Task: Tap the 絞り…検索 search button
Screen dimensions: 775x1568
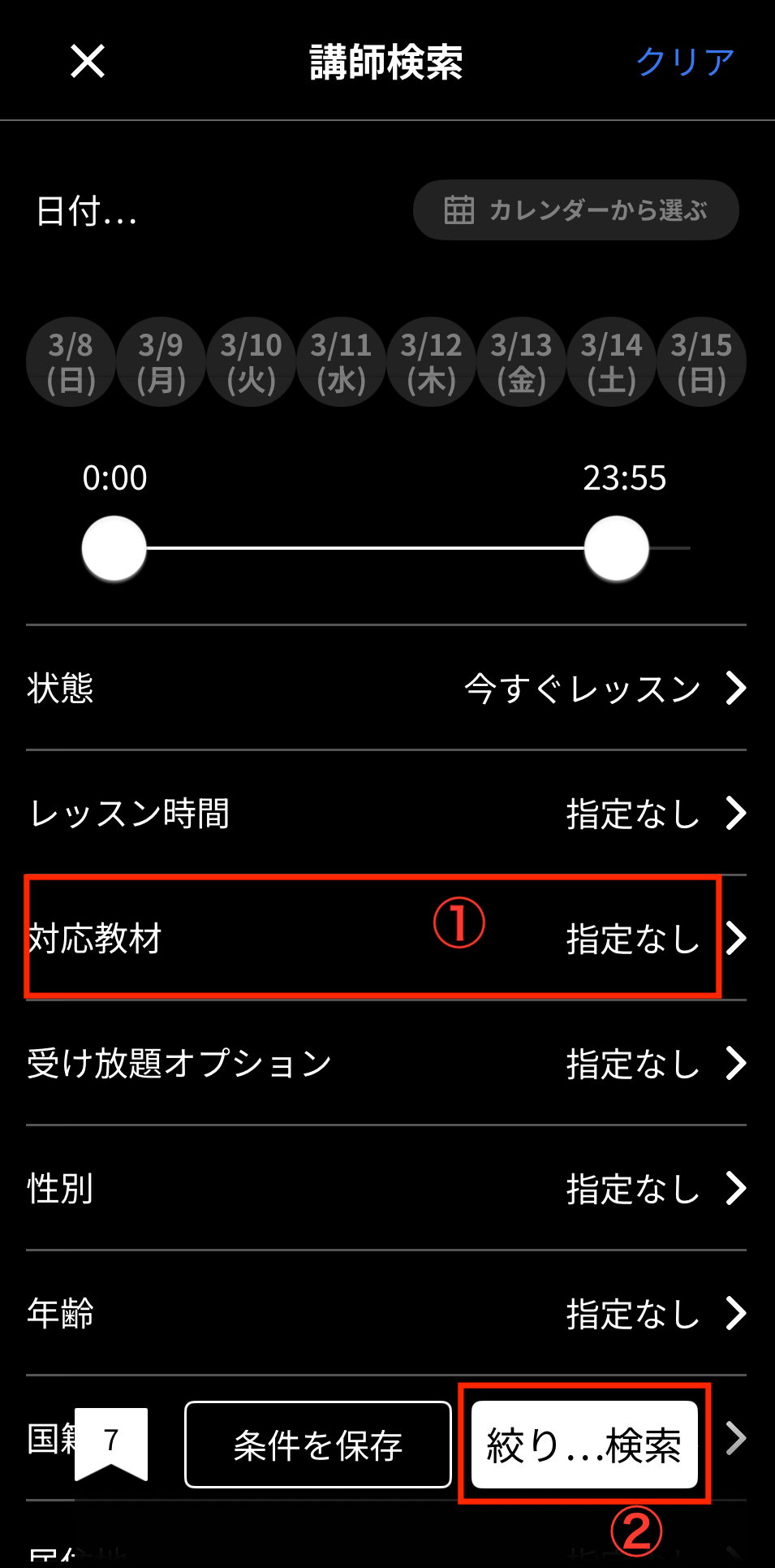Action: (584, 1445)
